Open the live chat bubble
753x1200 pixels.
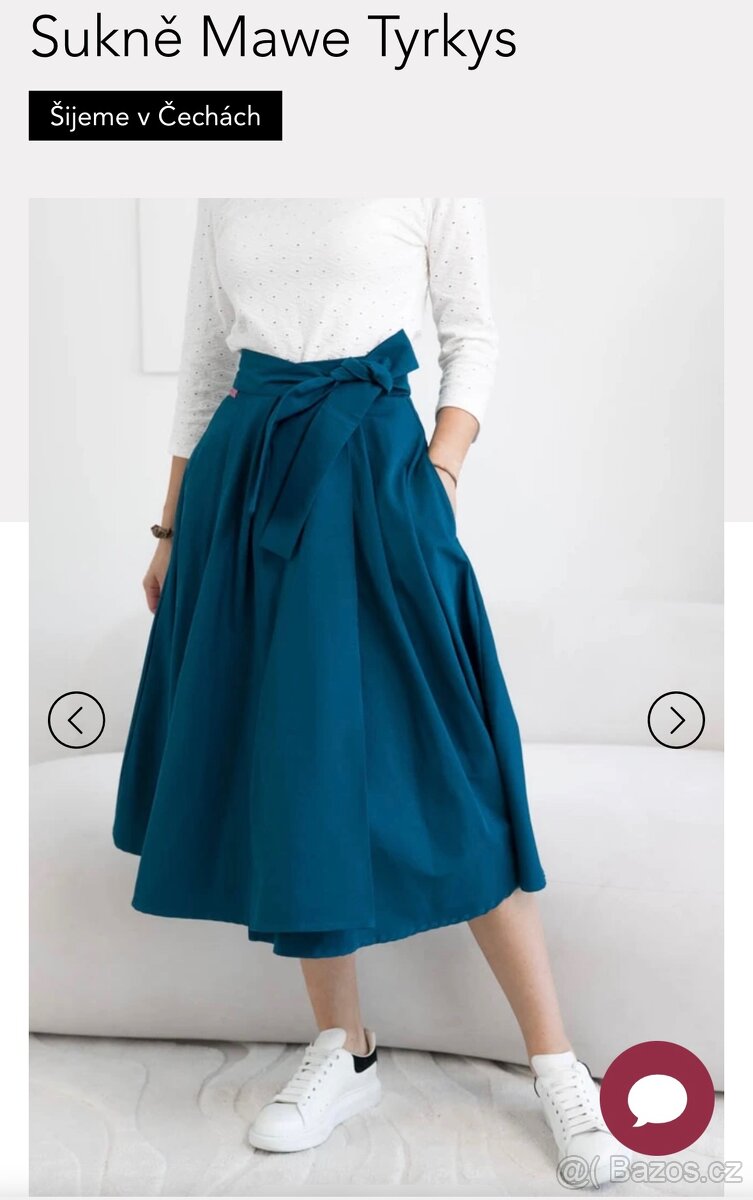(x=657, y=1098)
